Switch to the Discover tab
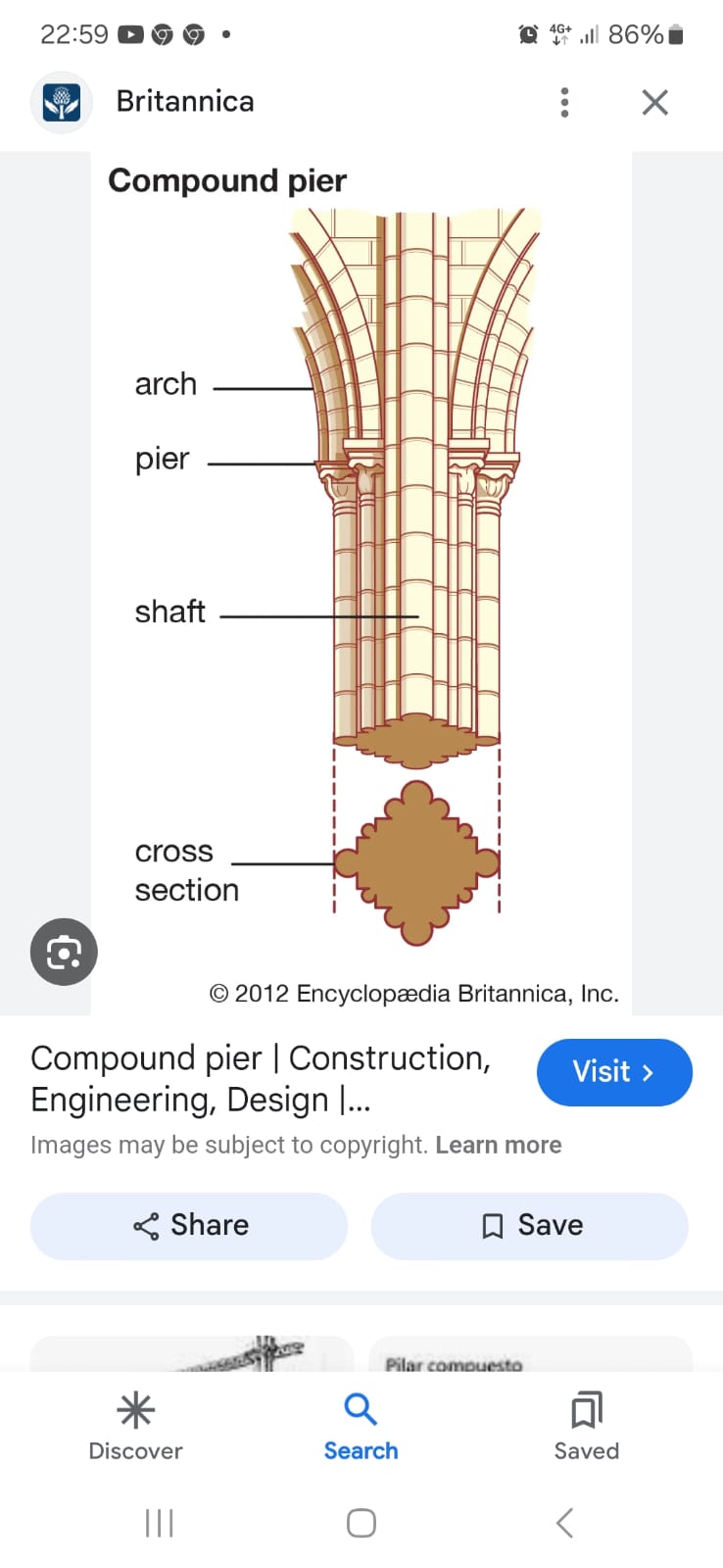This screenshot has width=723, height=1568. pyautogui.click(x=135, y=1426)
